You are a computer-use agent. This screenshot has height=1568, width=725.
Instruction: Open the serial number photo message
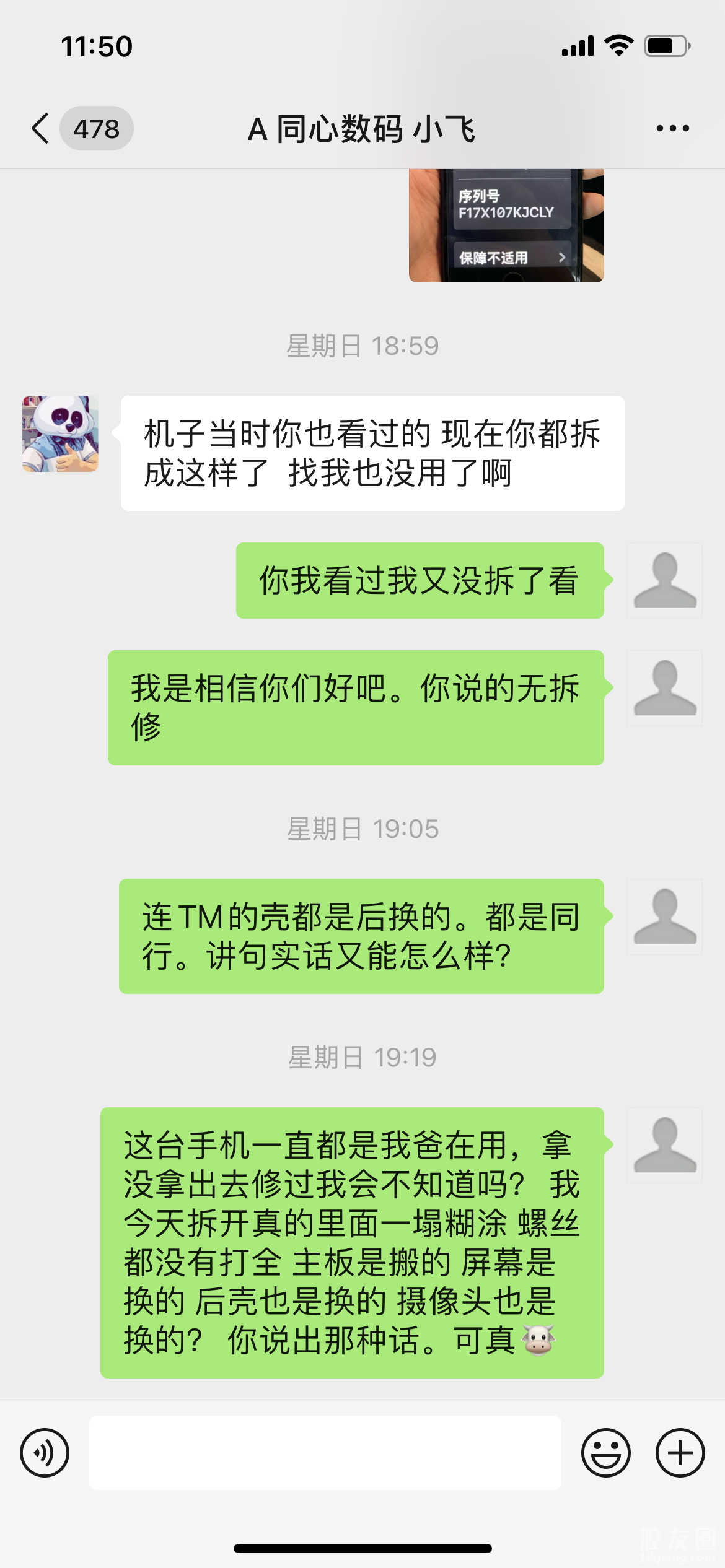click(x=506, y=225)
